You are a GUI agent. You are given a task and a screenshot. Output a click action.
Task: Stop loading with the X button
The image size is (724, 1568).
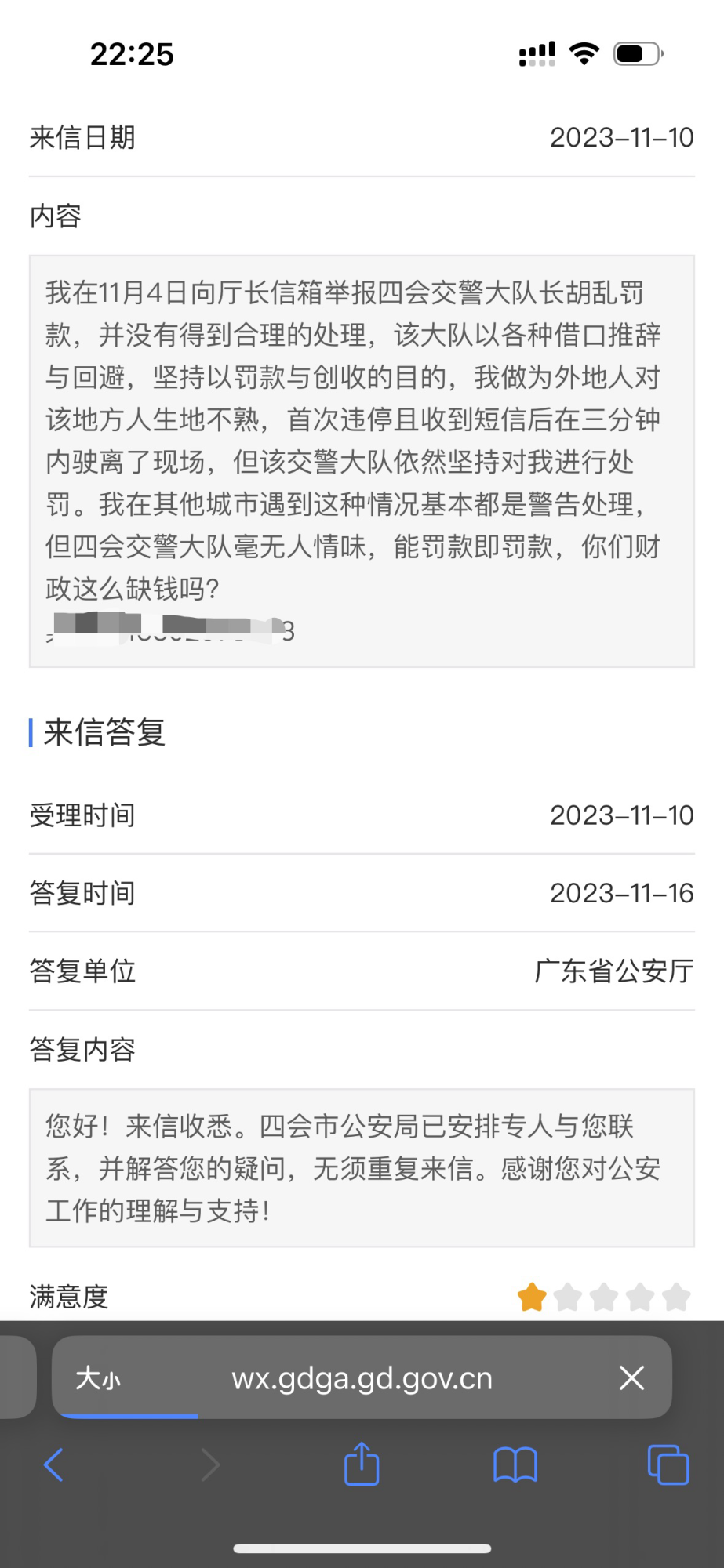coord(631,1378)
